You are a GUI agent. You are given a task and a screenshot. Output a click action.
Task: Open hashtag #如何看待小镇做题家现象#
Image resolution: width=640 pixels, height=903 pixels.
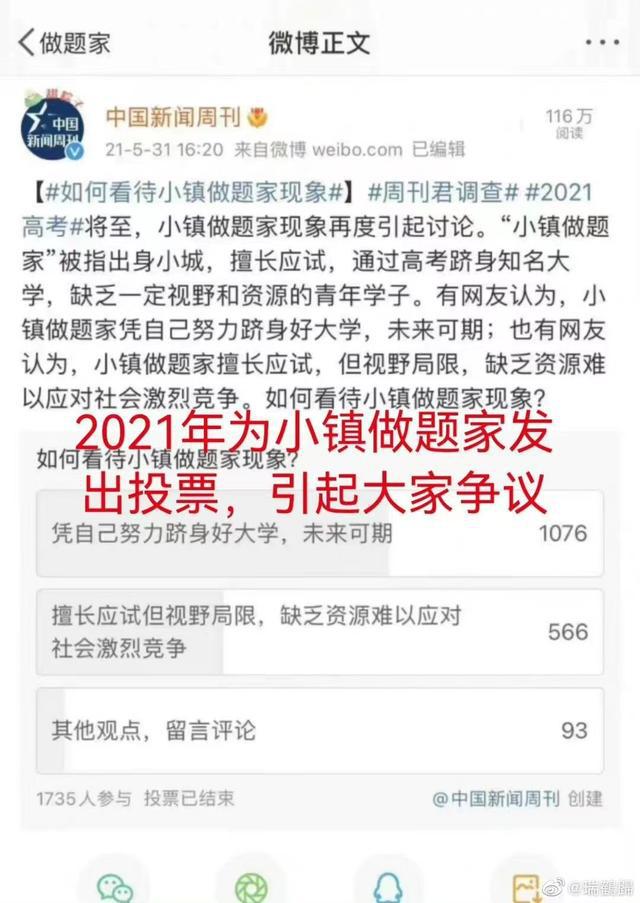[190, 190]
